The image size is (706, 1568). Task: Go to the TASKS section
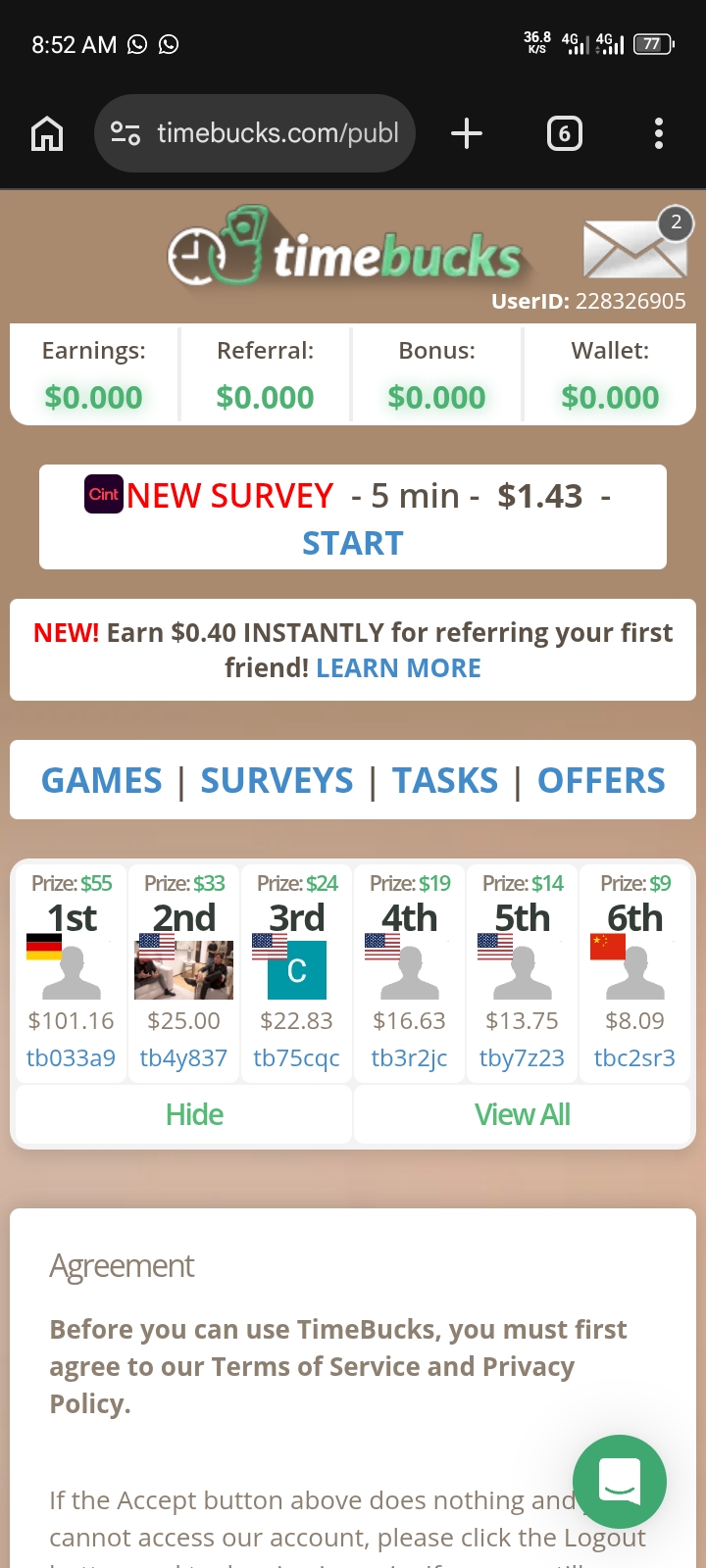point(445,781)
